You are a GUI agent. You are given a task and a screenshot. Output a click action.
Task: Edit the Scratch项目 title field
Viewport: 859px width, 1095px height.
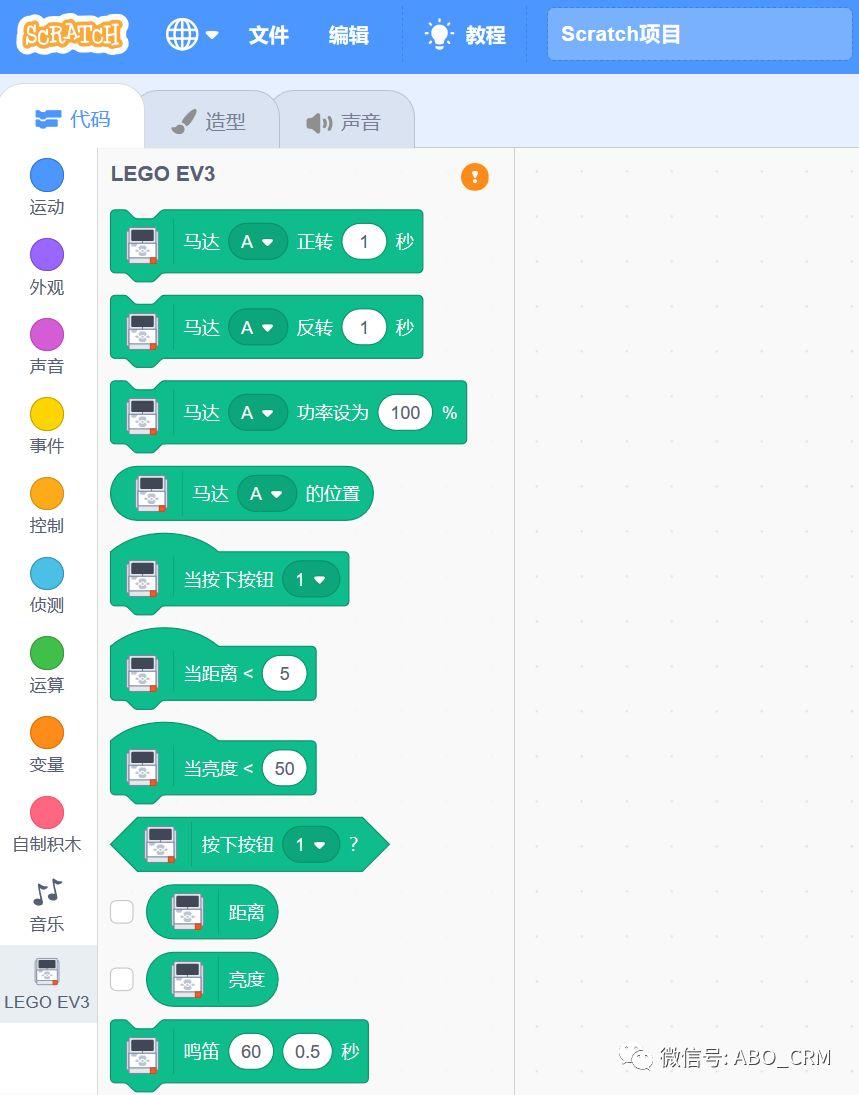699,35
